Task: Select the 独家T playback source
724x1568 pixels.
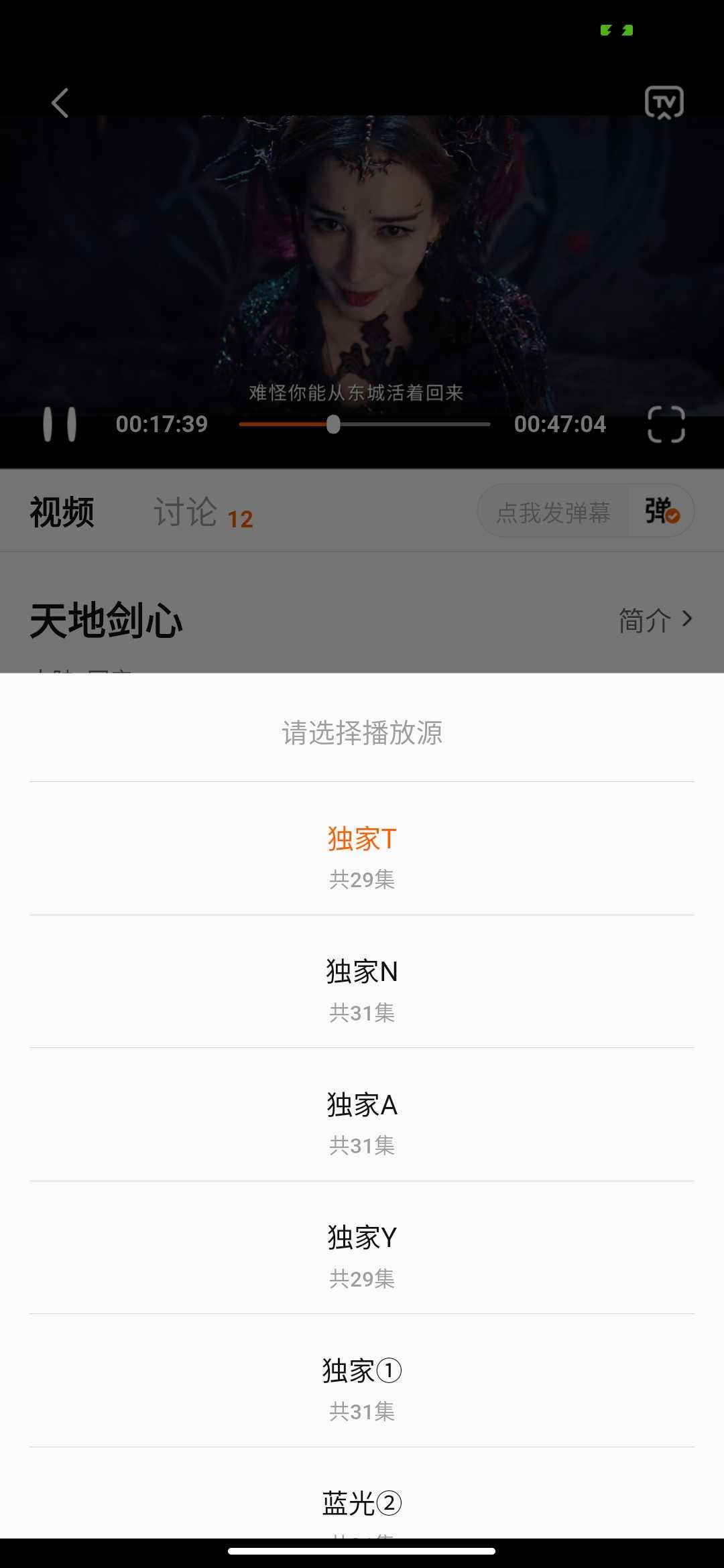Action: [x=362, y=850]
